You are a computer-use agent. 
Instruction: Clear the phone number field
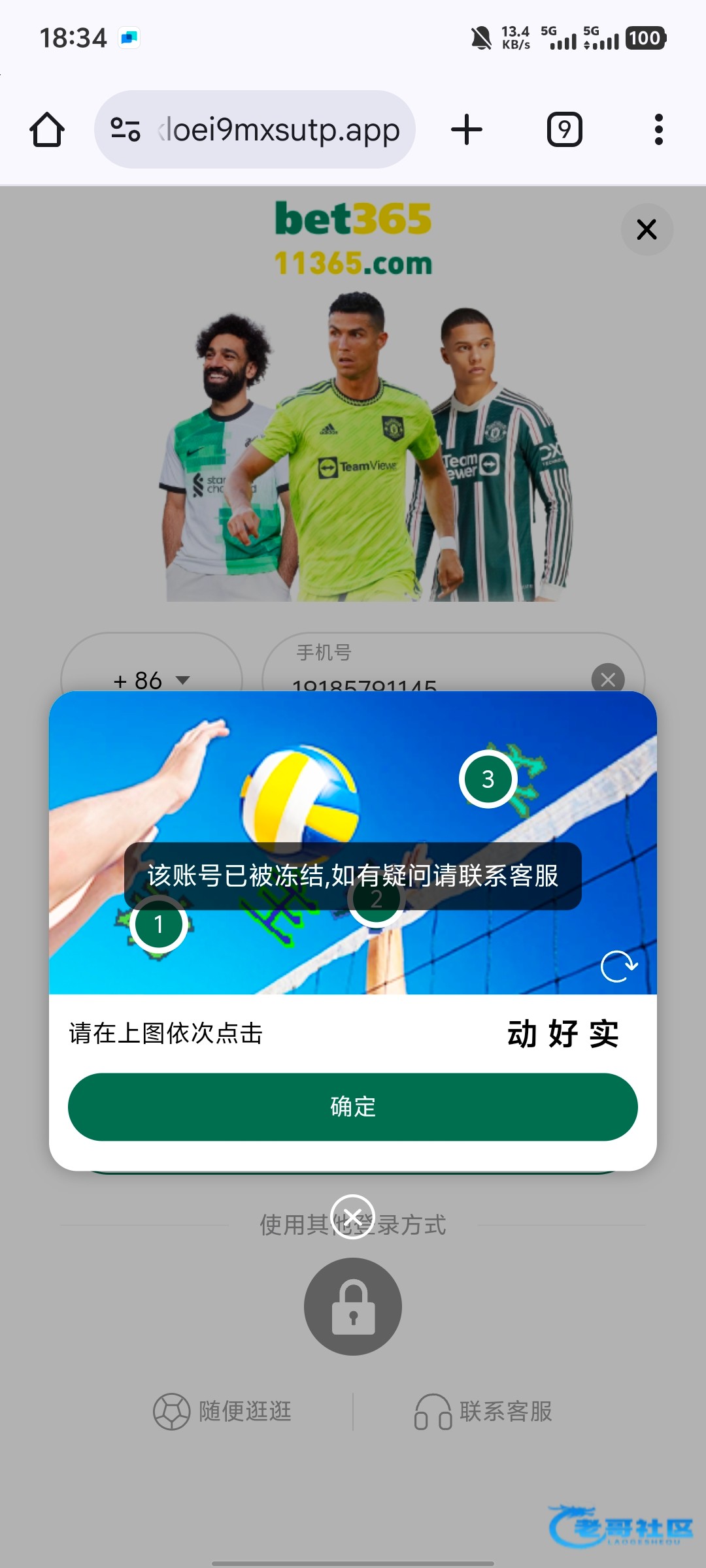point(608,679)
